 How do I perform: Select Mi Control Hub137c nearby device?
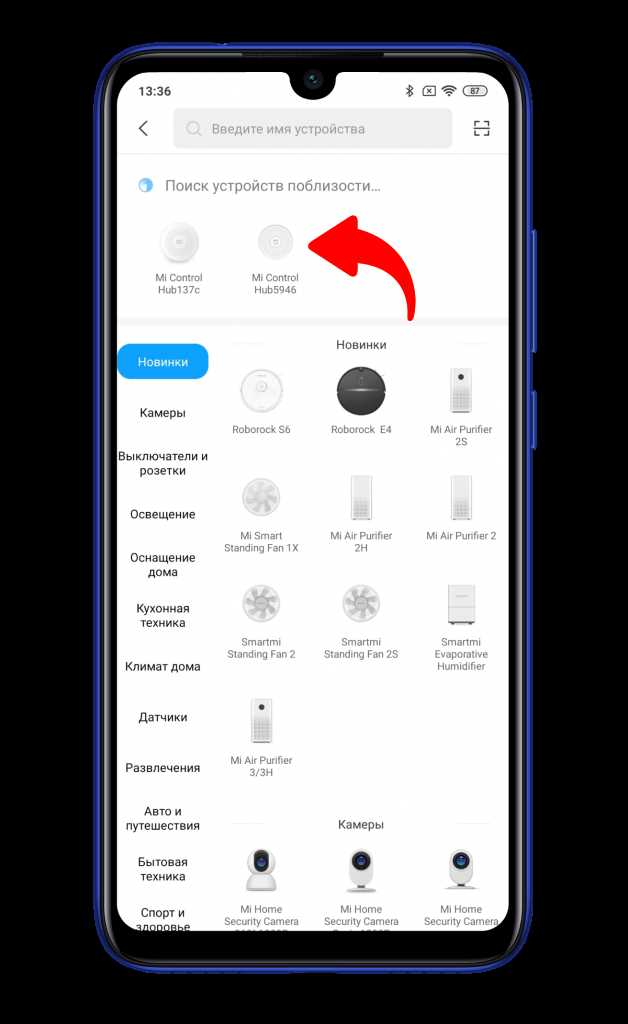point(179,257)
